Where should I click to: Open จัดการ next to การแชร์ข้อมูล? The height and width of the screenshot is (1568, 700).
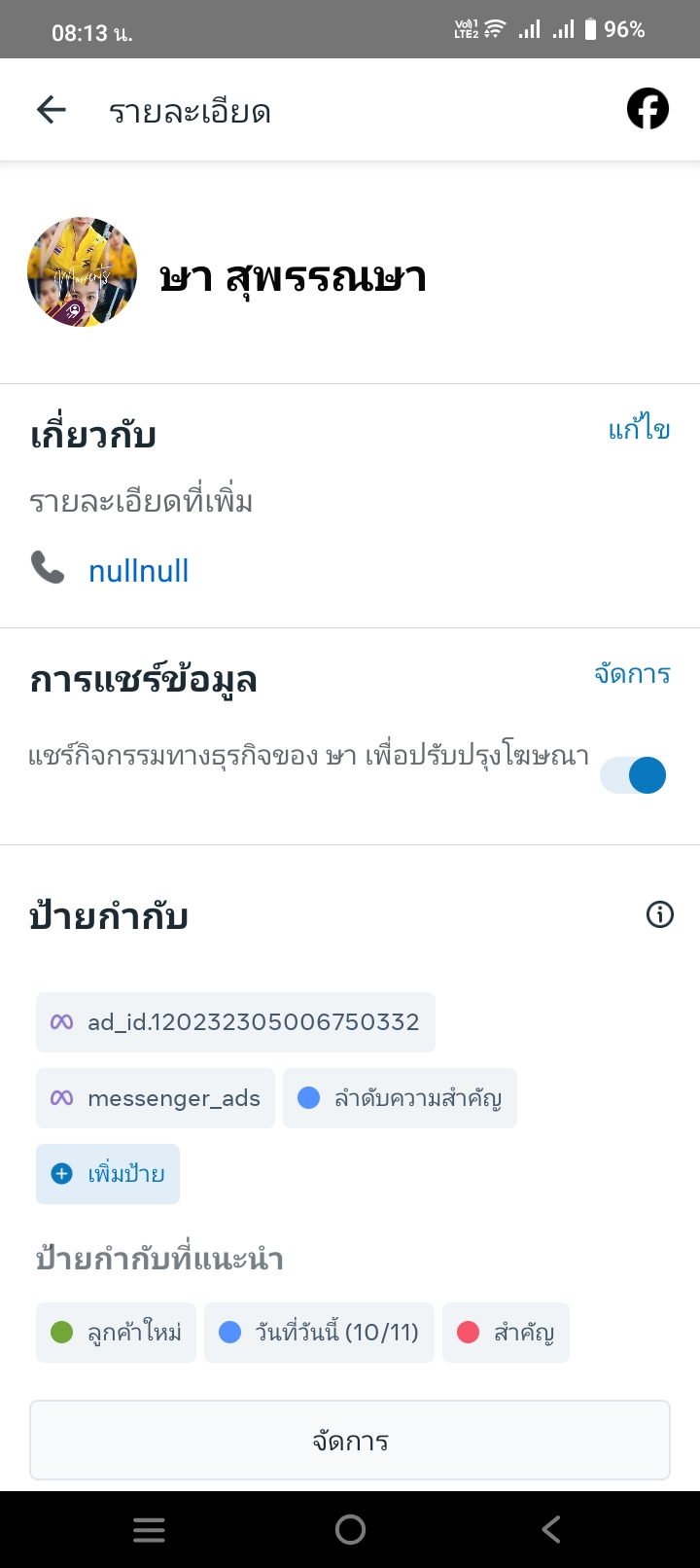pos(632,674)
